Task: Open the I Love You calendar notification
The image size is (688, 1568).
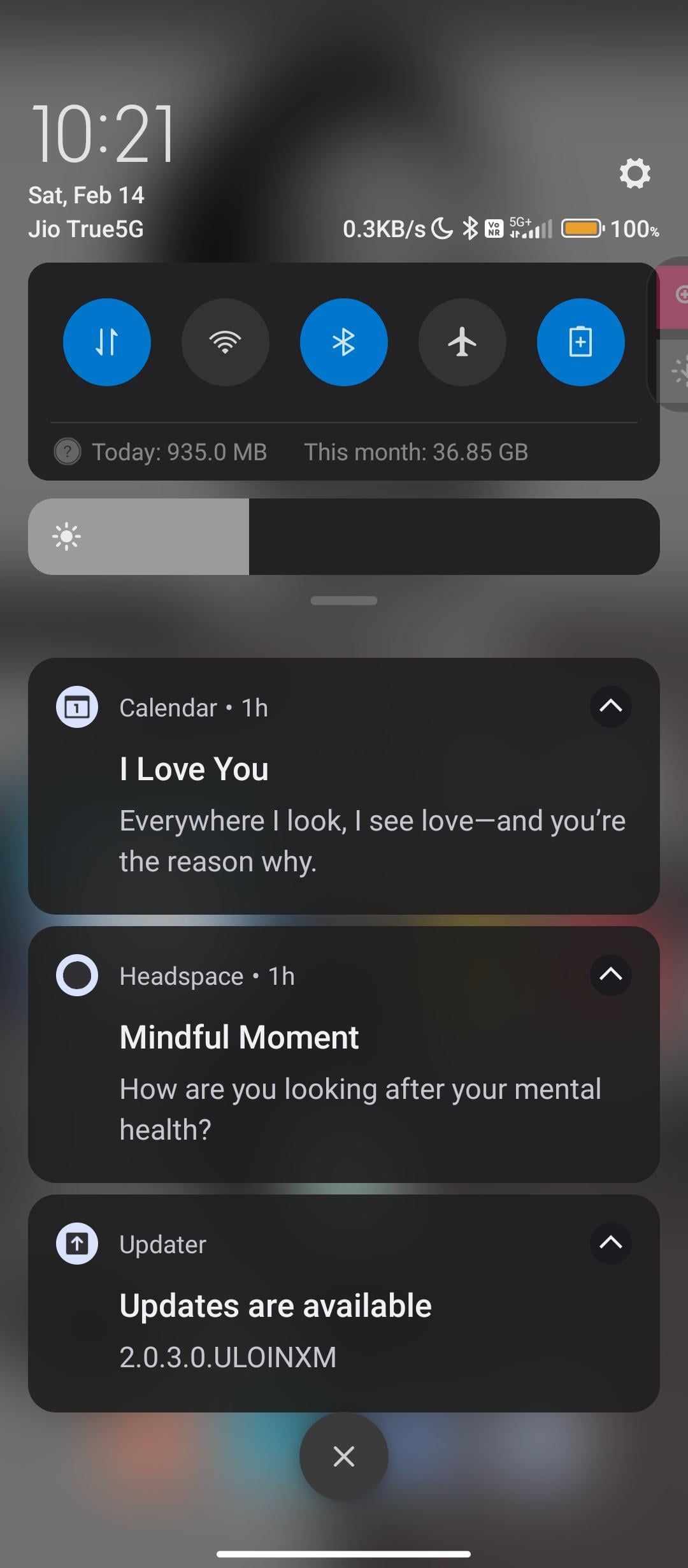Action: coord(344,809)
